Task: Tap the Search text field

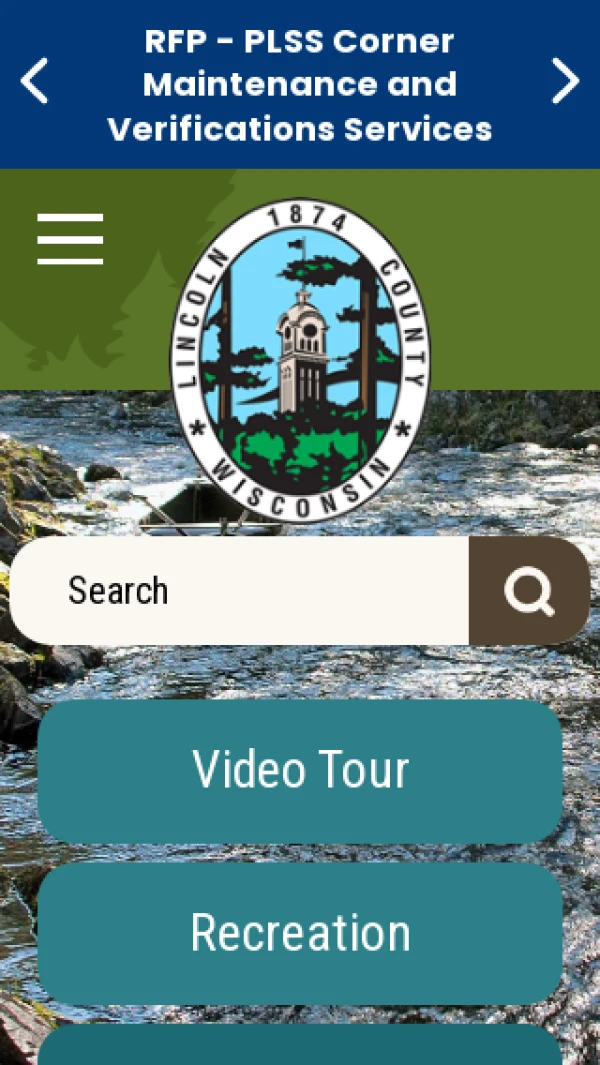Action: (x=240, y=591)
